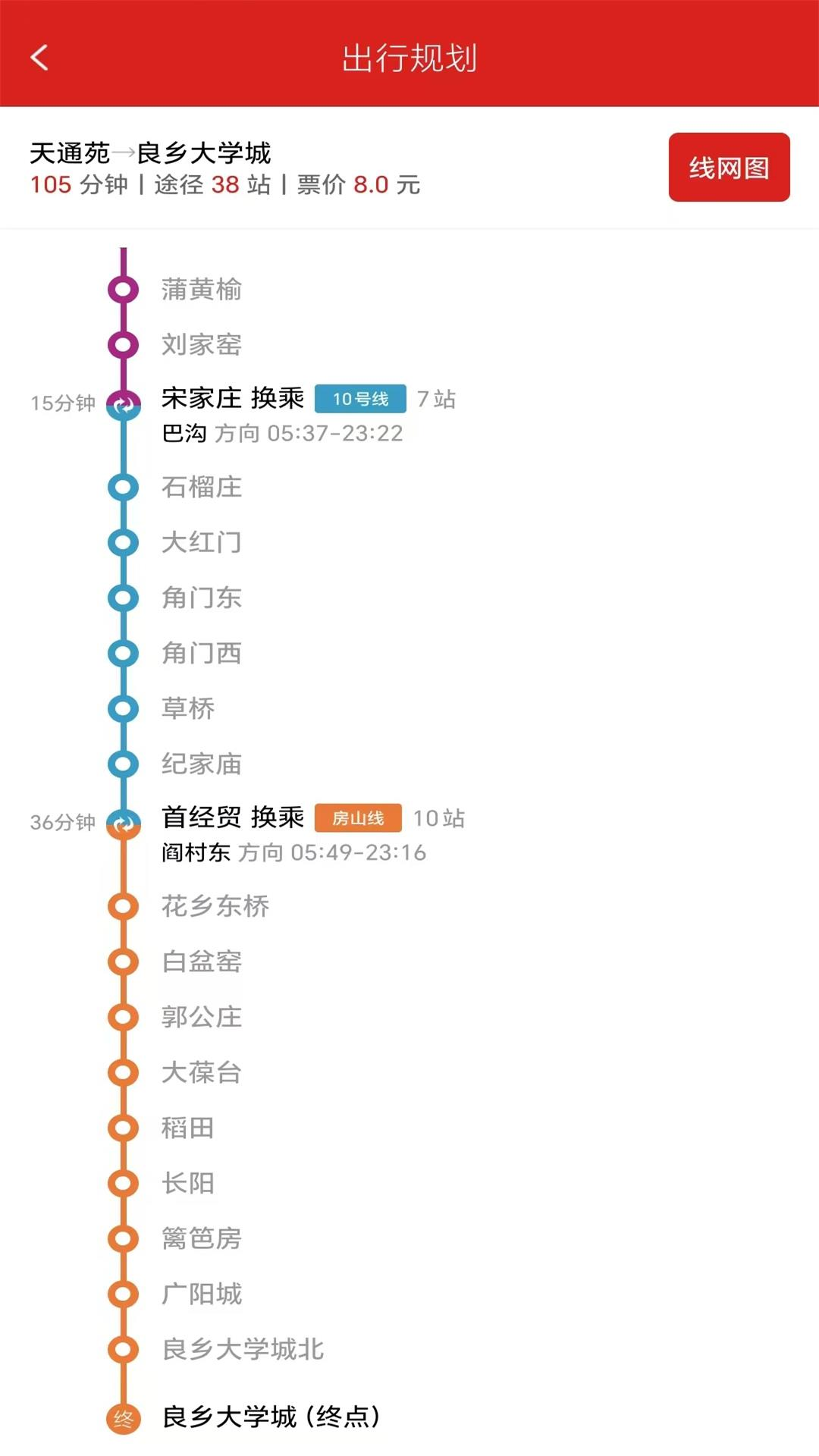Tap the 15分钟 segment duration label

coord(64,405)
